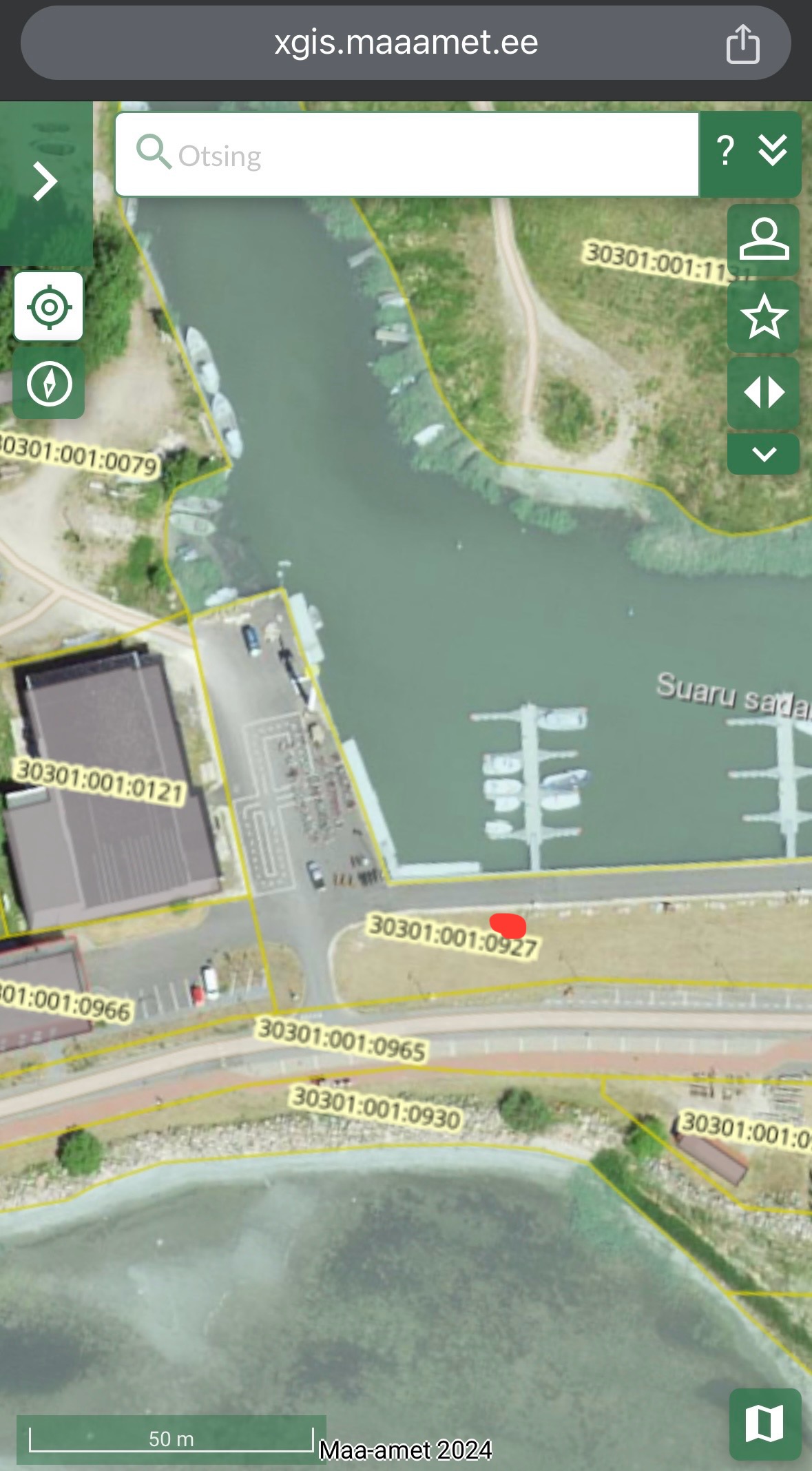Expand more tools with the down chevron
The image size is (812, 1471).
[x=763, y=454]
